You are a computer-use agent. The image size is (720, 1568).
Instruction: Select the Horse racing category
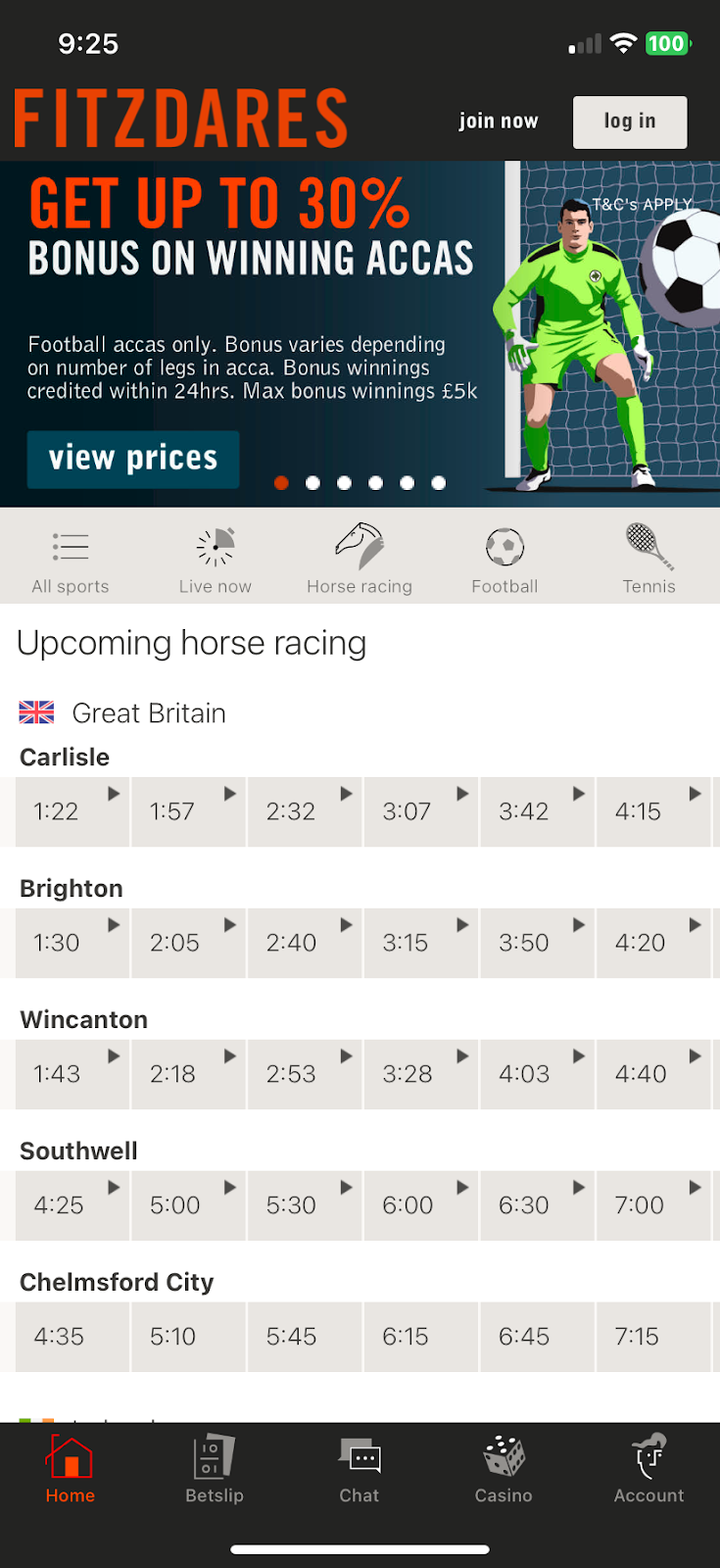click(360, 559)
